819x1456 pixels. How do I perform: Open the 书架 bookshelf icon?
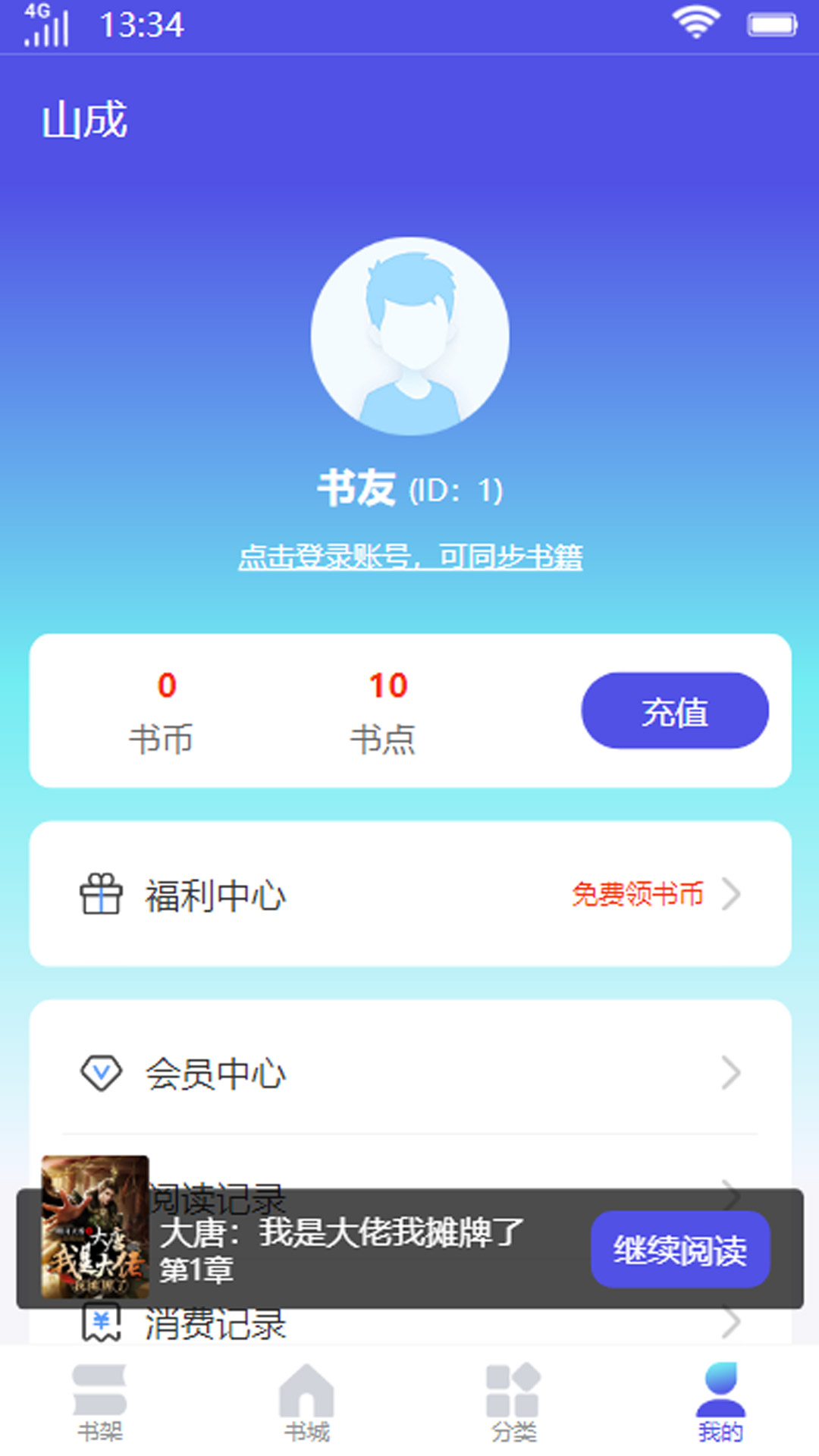pyautogui.click(x=101, y=1399)
